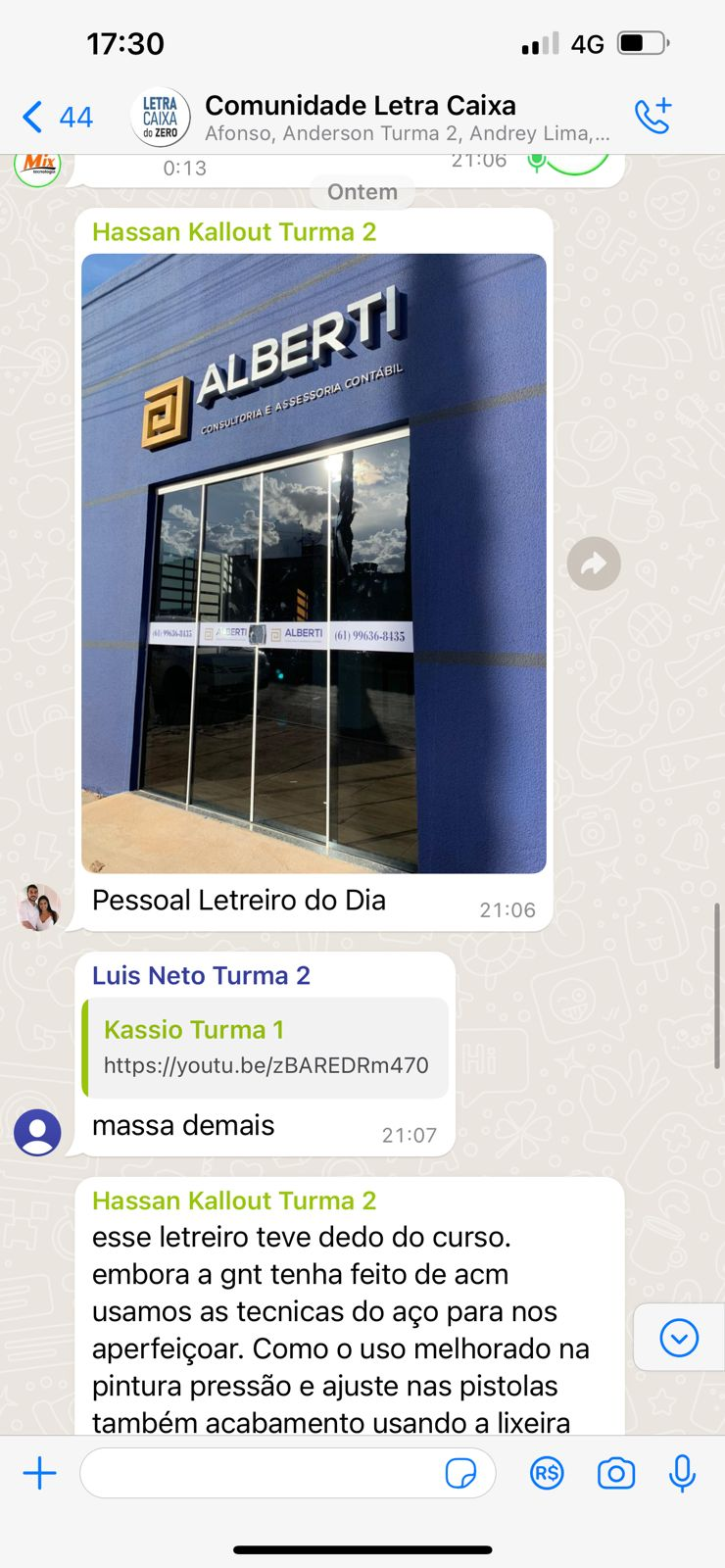Image resolution: width=725 pixels, height=1568 pixels.
Task: Open the camera from the input bar
Action: [x=615, y=1472]
